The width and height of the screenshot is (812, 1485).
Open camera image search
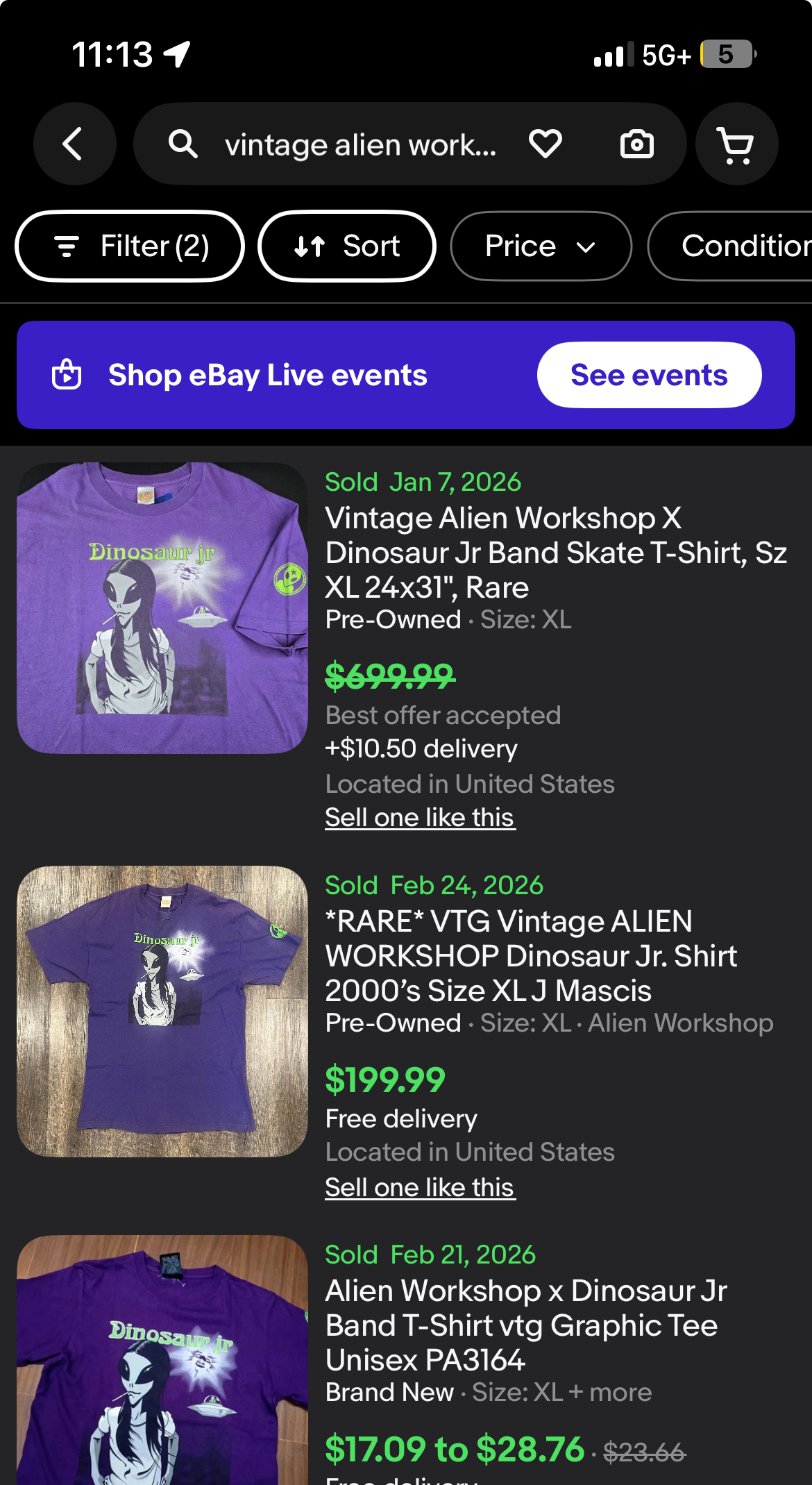click(637, 144)
